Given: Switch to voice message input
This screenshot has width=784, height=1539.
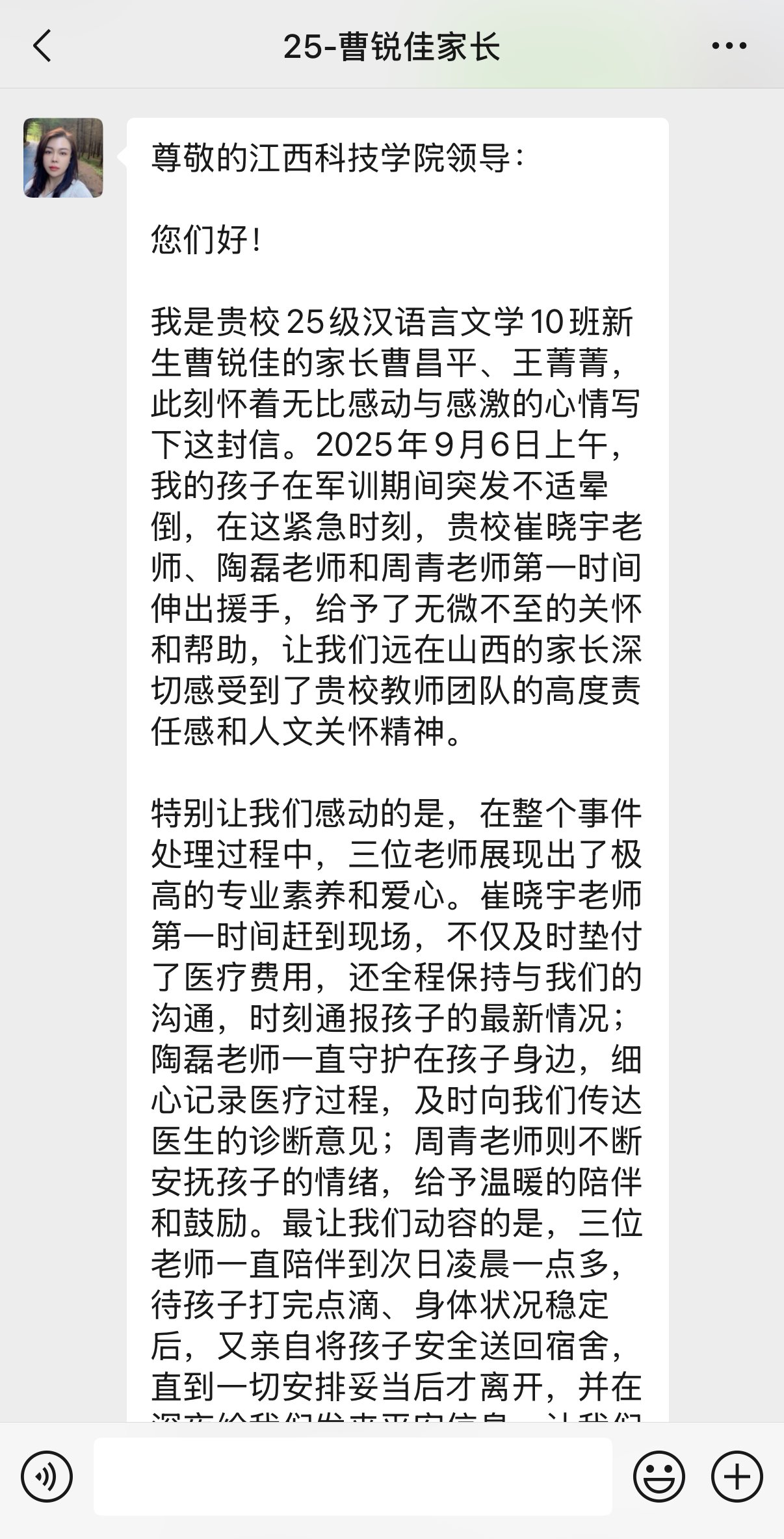Looking at the screenshot, I should 47,1477.
